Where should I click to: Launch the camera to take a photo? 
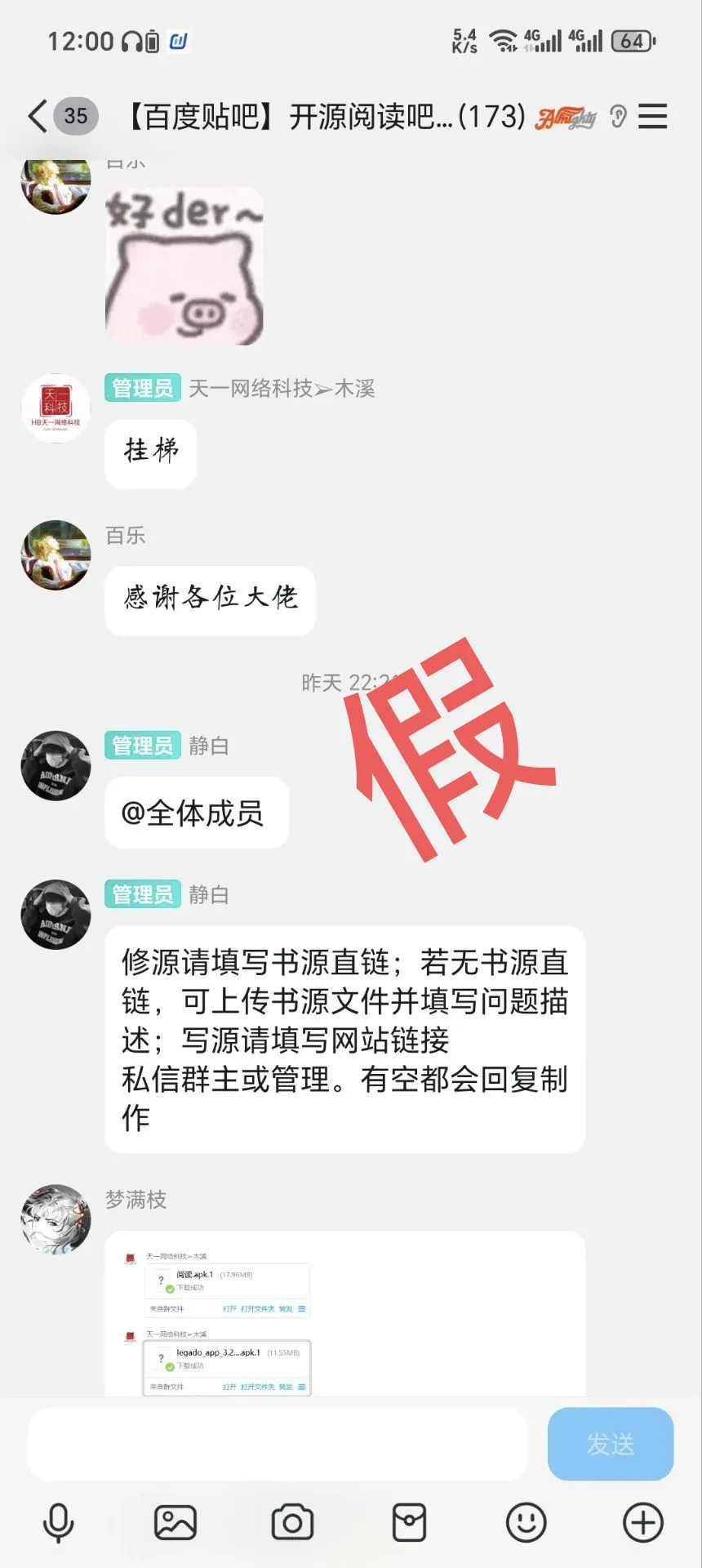292,1523
